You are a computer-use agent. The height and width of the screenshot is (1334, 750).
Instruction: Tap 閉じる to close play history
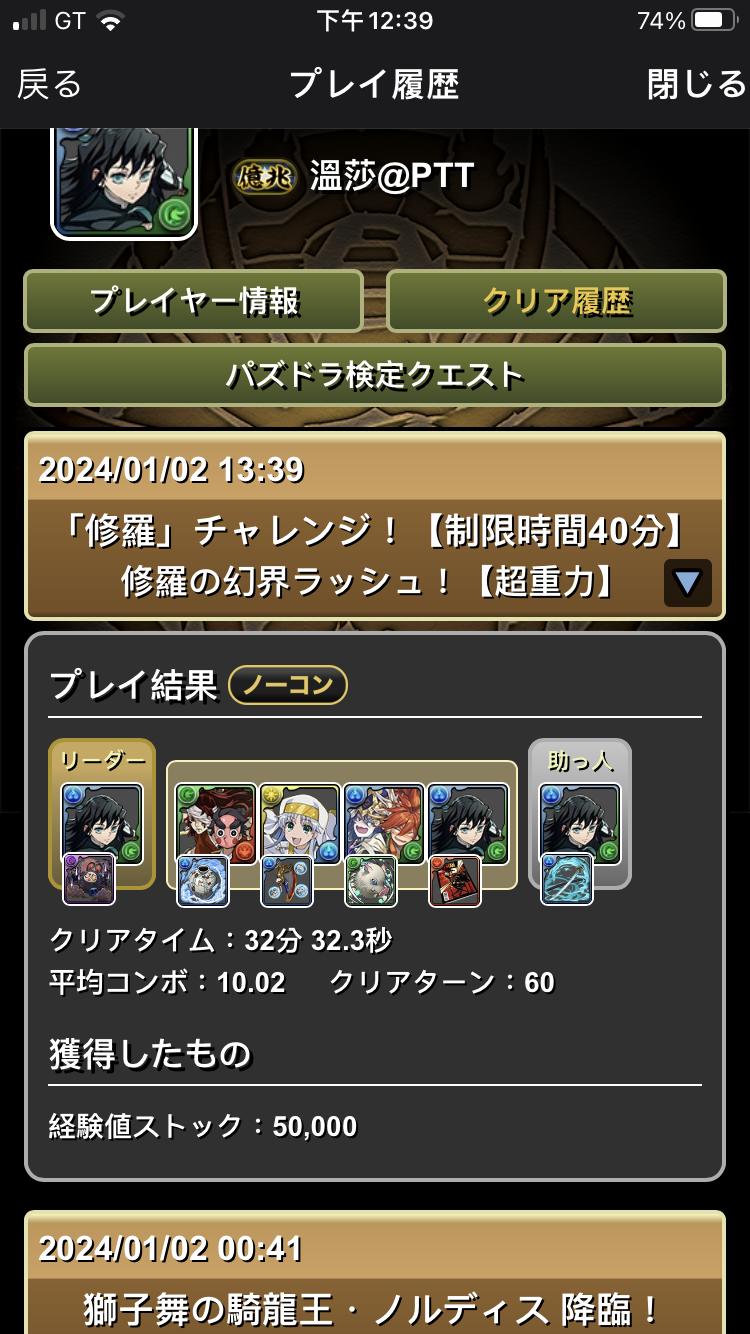coord(696,85)
